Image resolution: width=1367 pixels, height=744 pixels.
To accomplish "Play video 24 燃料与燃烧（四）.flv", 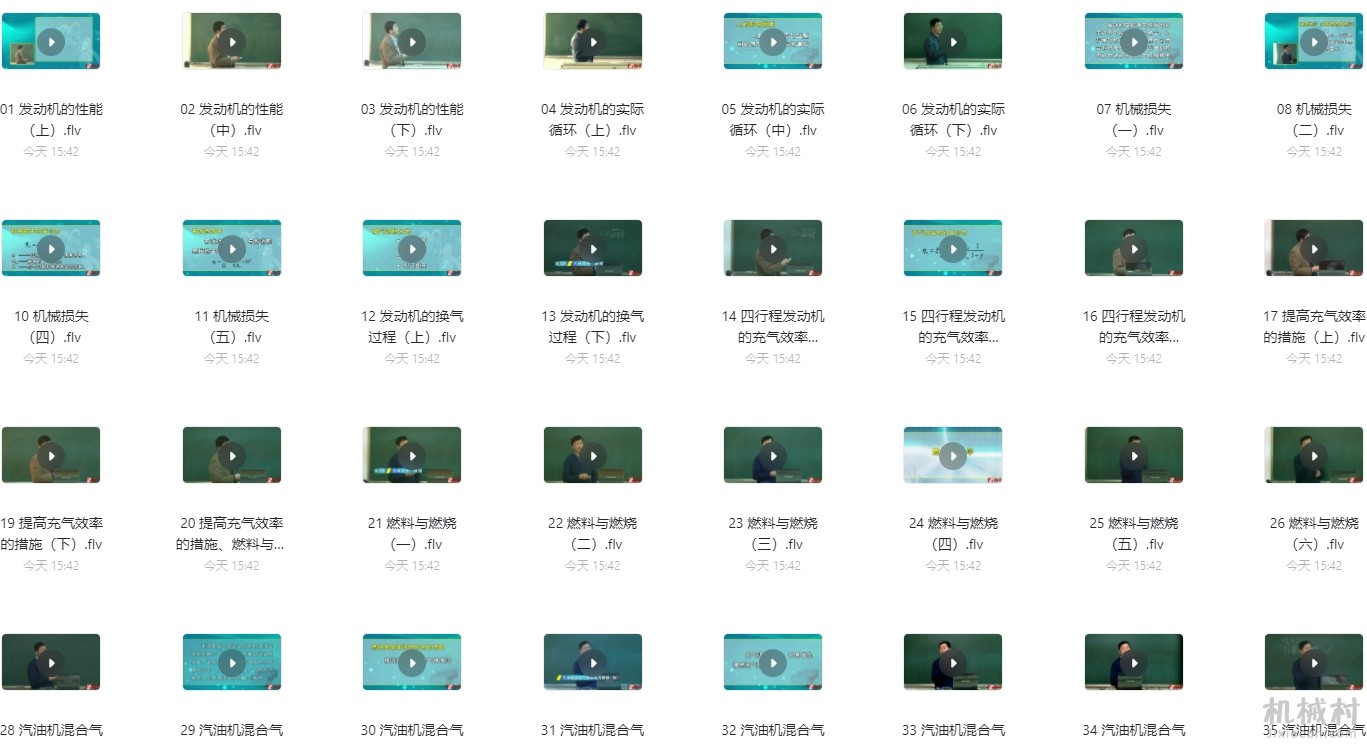I will [x=953, y=455].
